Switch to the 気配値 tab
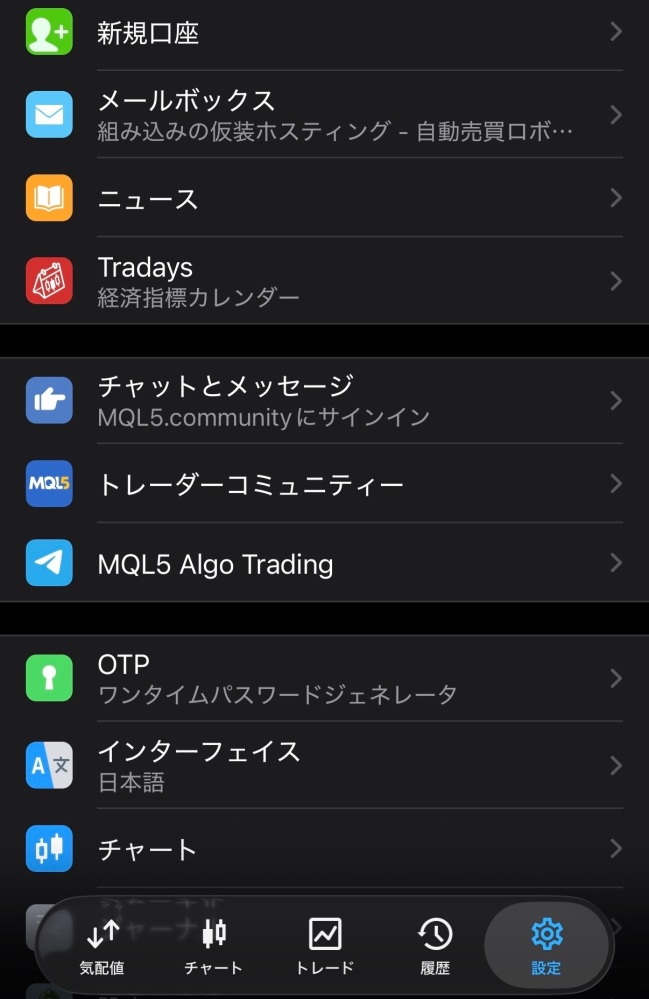 point(102,945)
